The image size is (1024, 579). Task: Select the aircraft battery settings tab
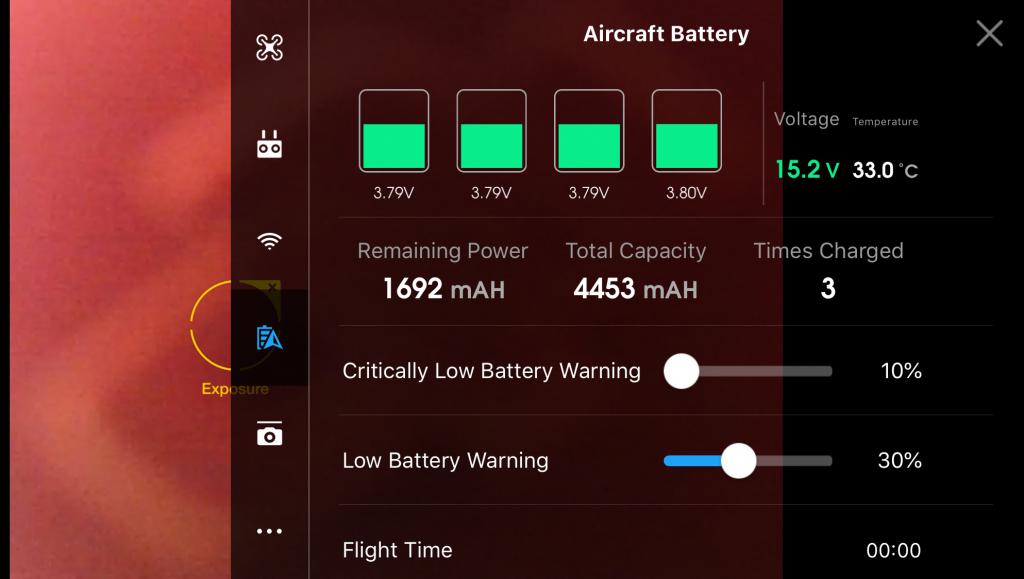[269, 338]
